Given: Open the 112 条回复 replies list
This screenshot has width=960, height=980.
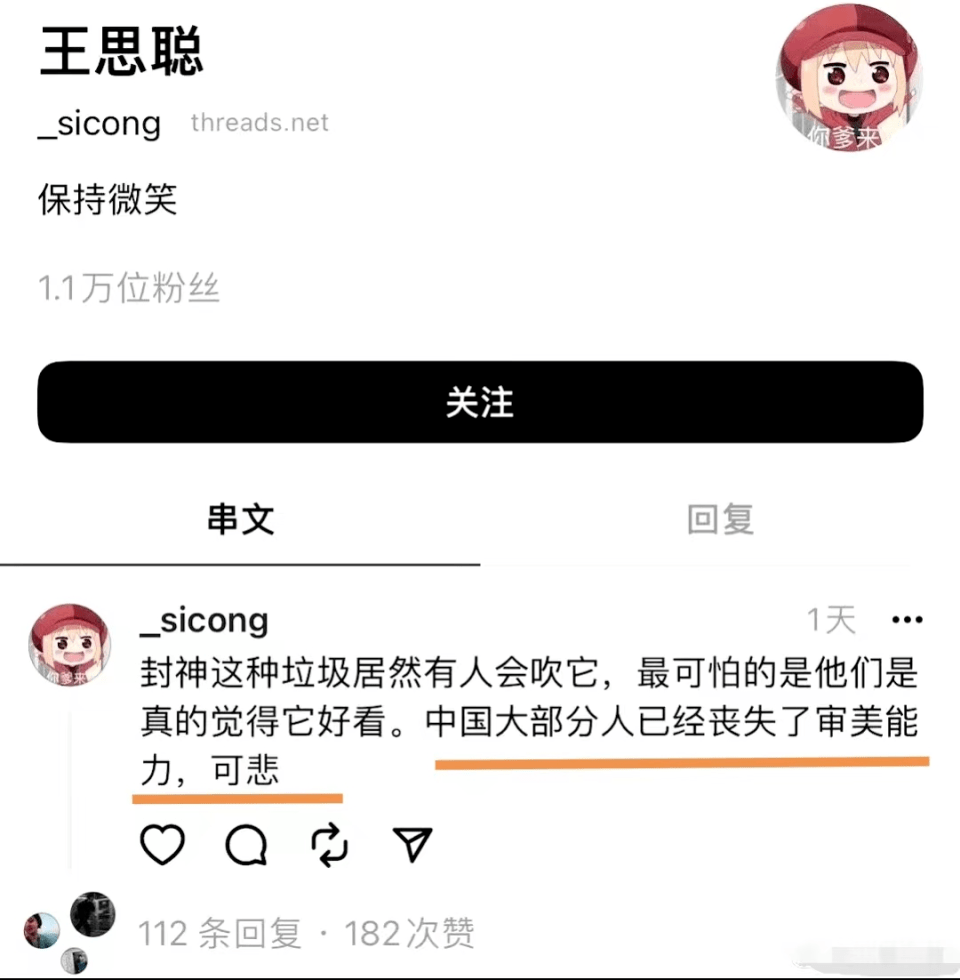Looking at the screenshot, I should coord(220,933).
